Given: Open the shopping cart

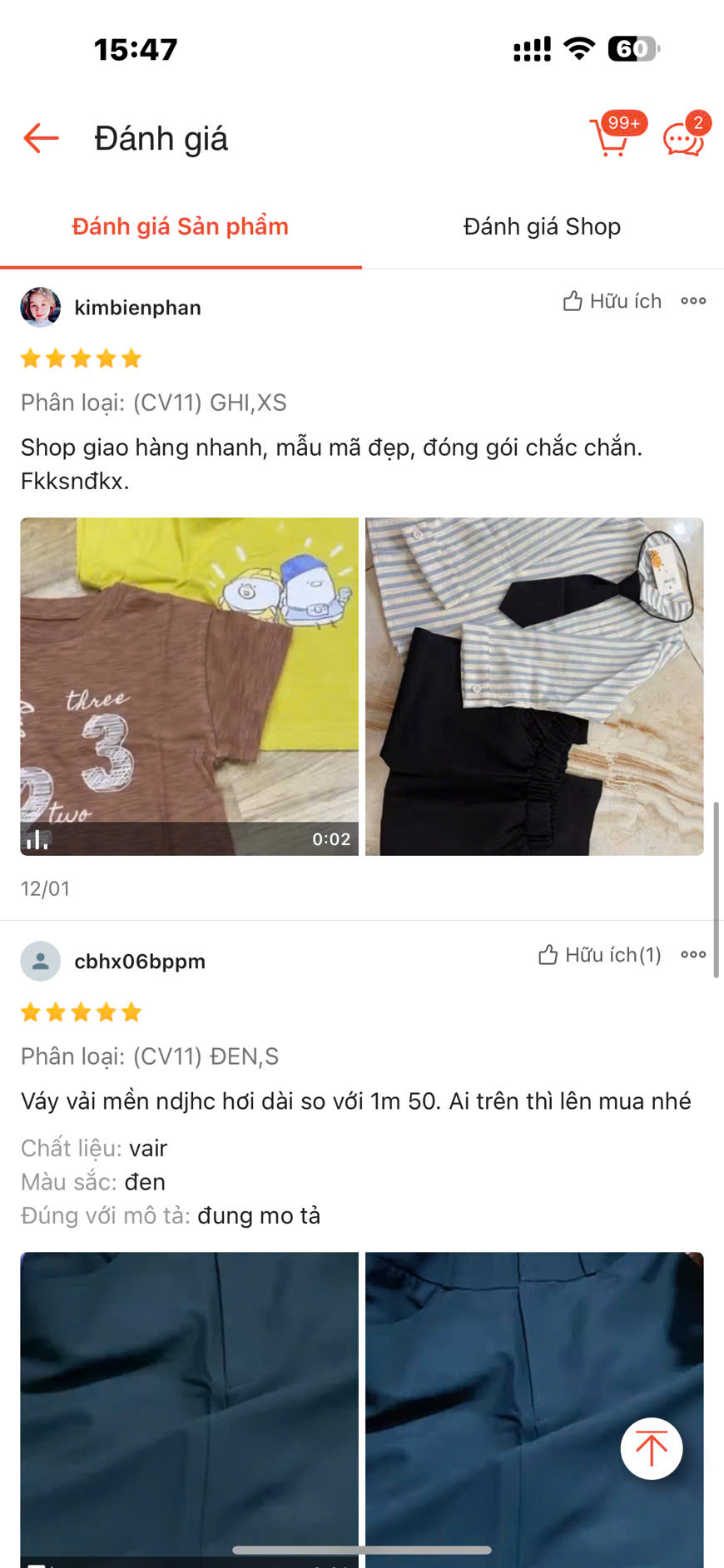Looking at the screenshot, I should 612,137.
